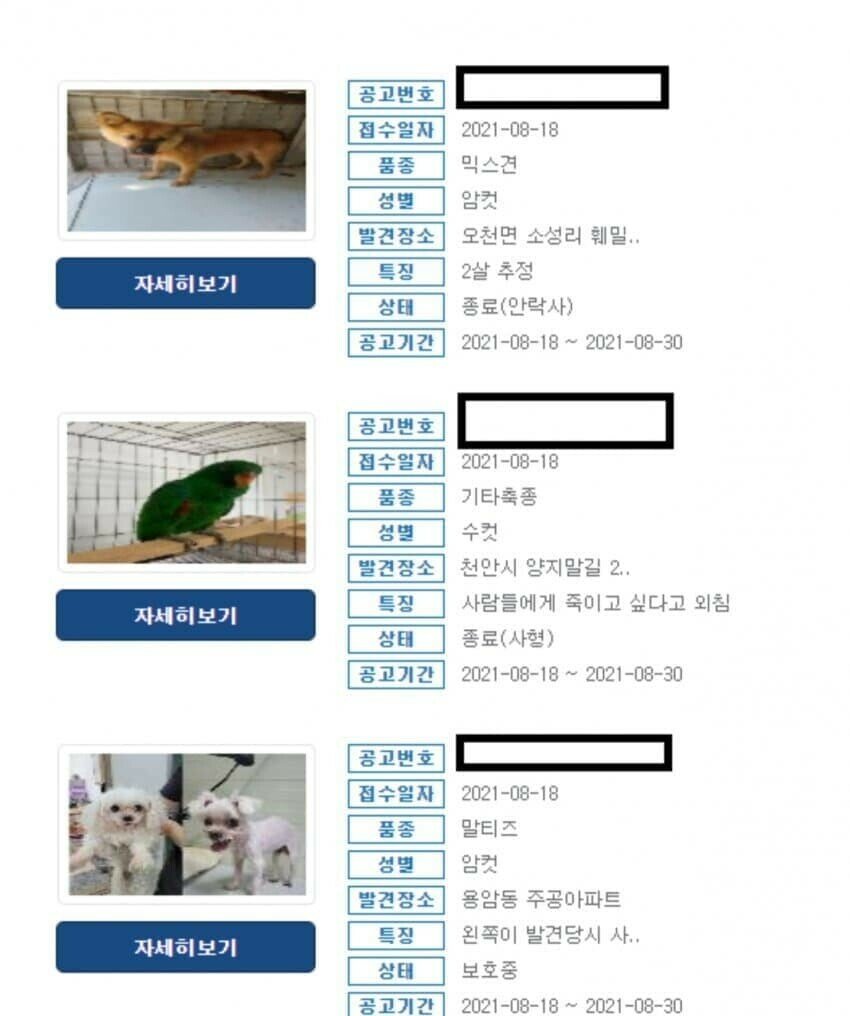Open details for the green parrot listing
The height and width of the screenshot is (1016, 850).
click(x=185, y=615)
